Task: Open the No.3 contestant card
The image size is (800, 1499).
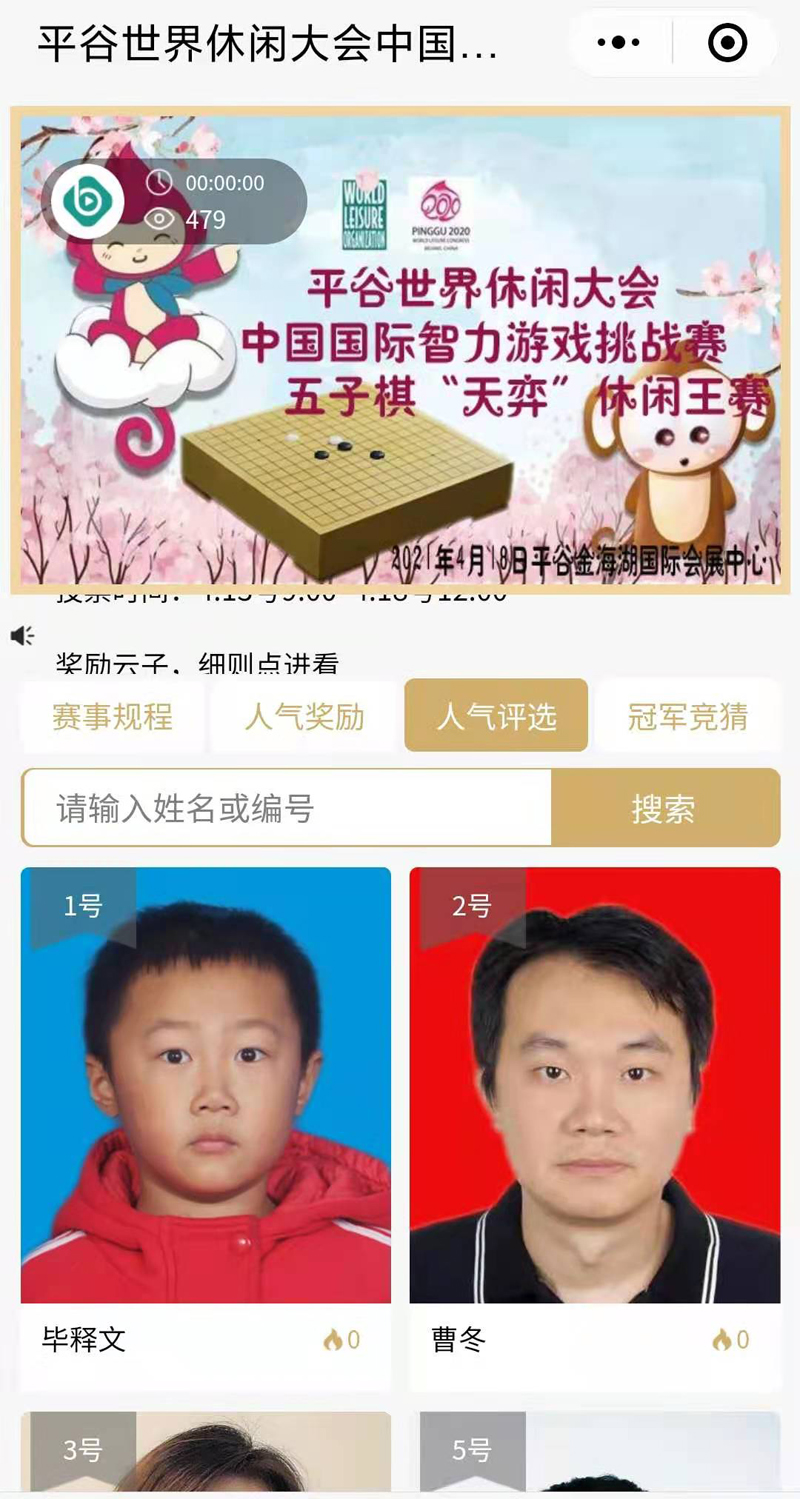Action: pyautogui.click(x=205, y=1455)
